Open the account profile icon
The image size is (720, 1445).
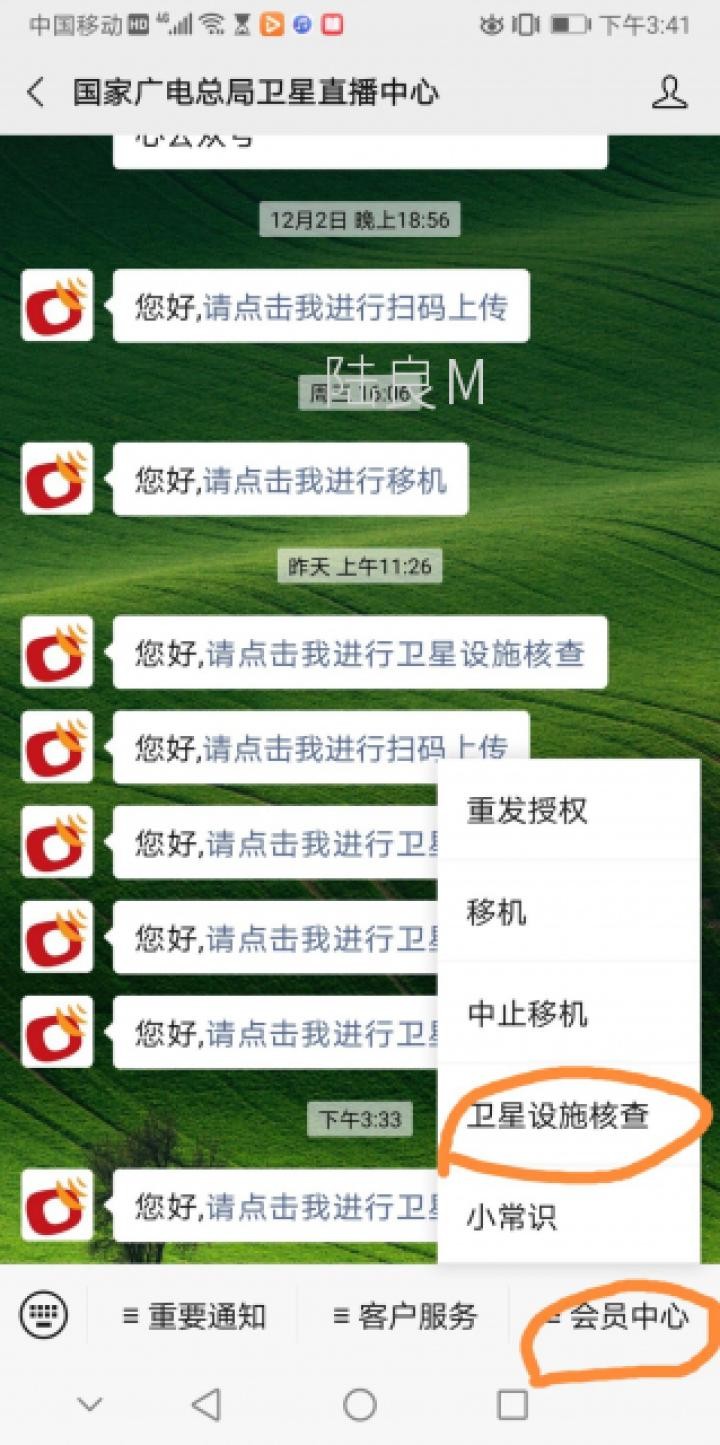click(x=669, y=93)
